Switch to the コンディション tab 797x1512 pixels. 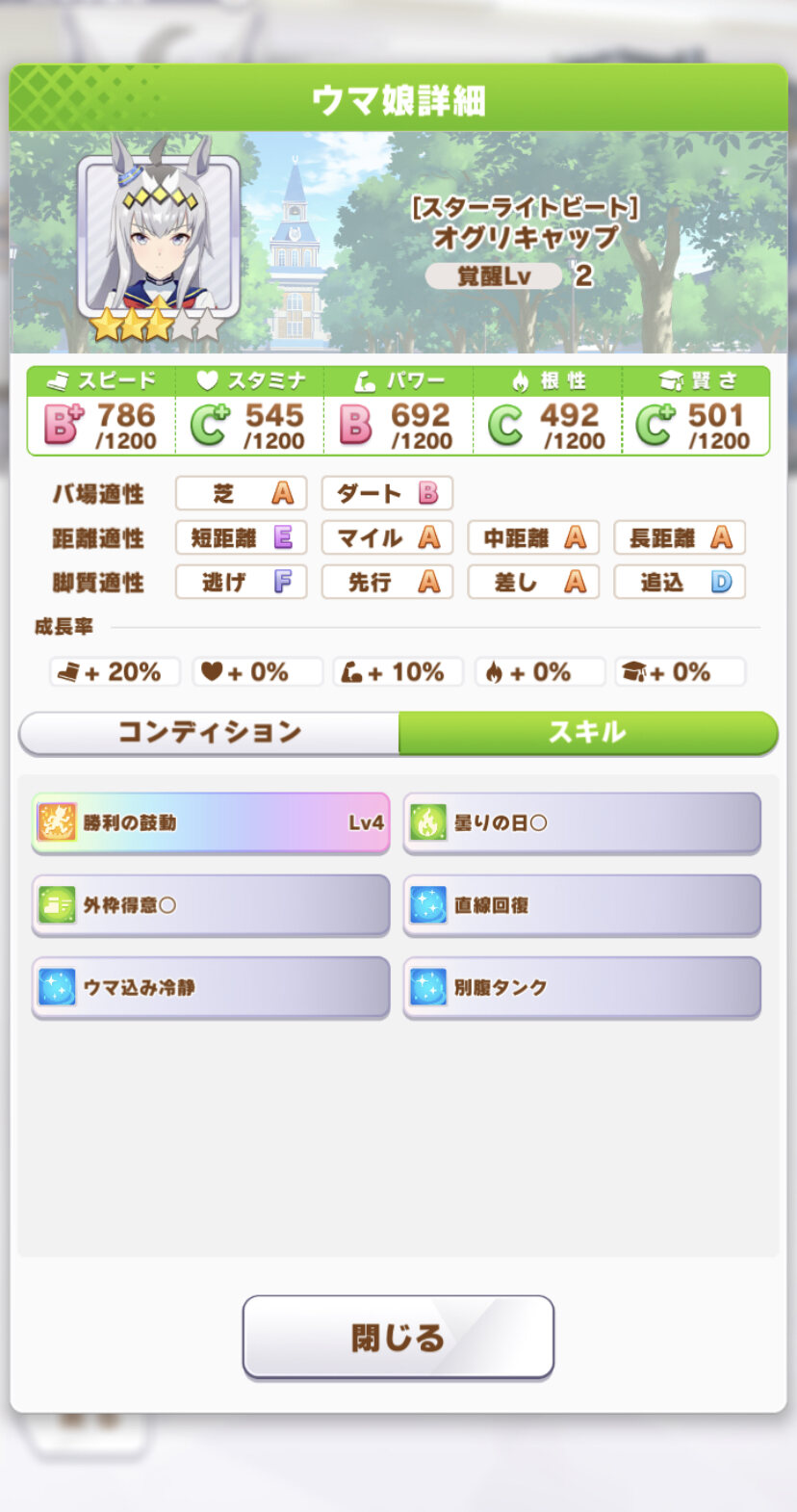point(209,733)
